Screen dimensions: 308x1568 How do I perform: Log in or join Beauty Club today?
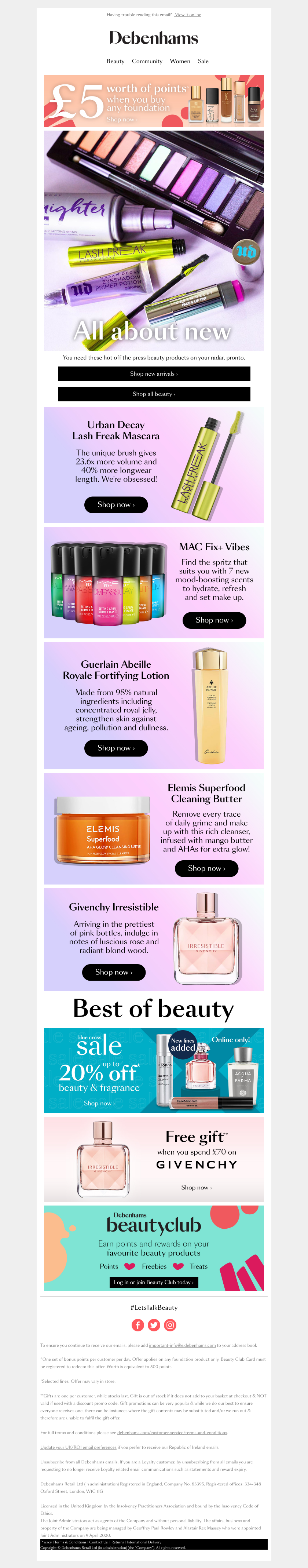[153, 1282]
